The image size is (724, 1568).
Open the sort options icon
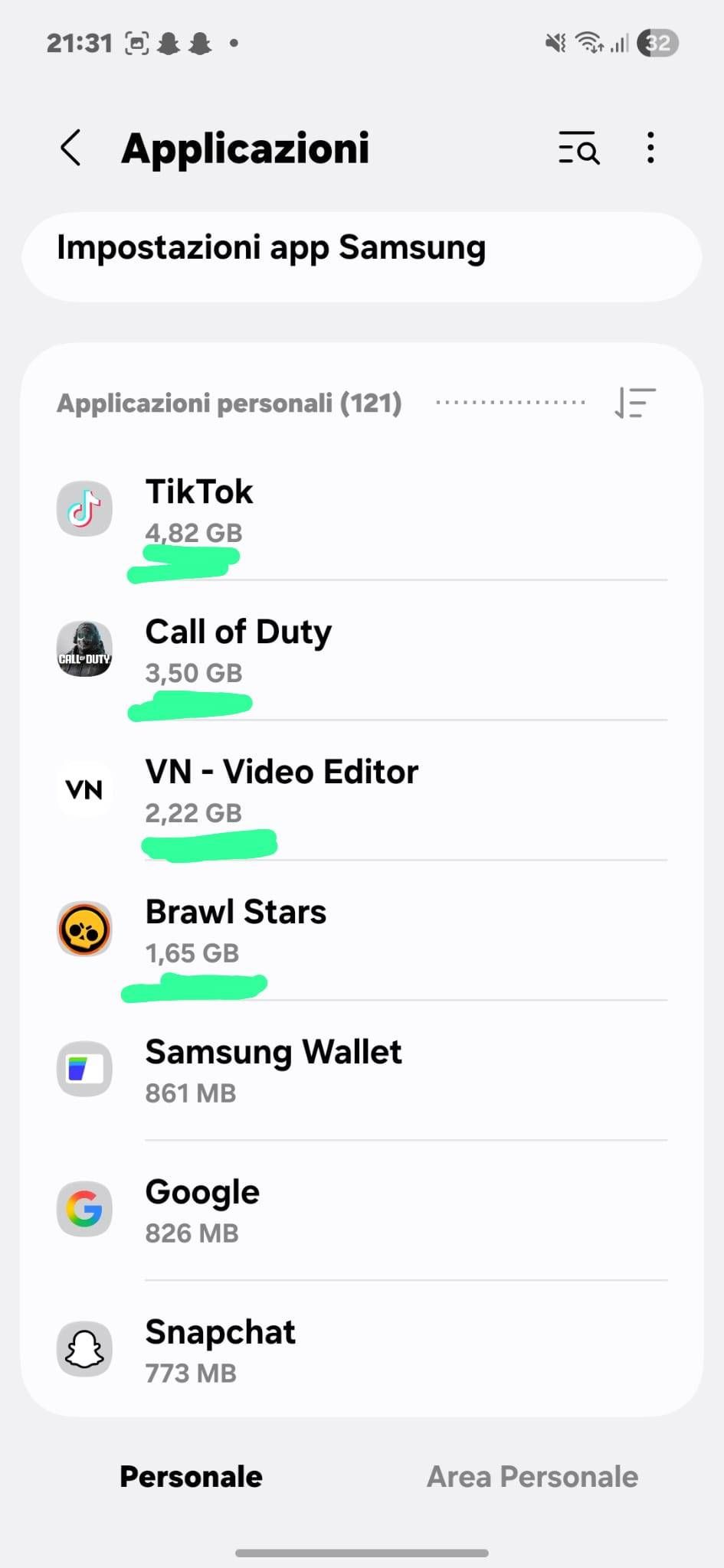click(x=634, y=403)
